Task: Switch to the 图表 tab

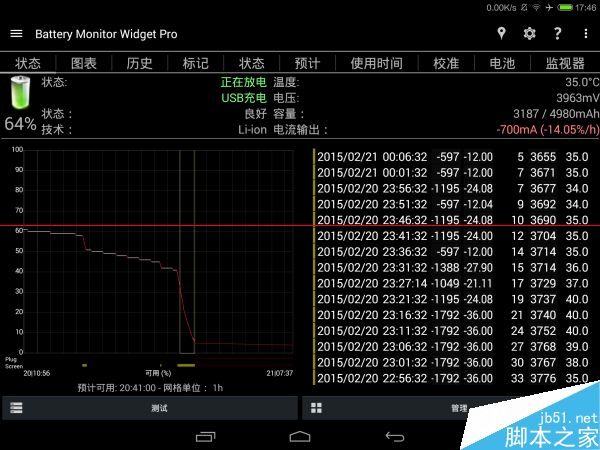Action: [x=84, y=63]
